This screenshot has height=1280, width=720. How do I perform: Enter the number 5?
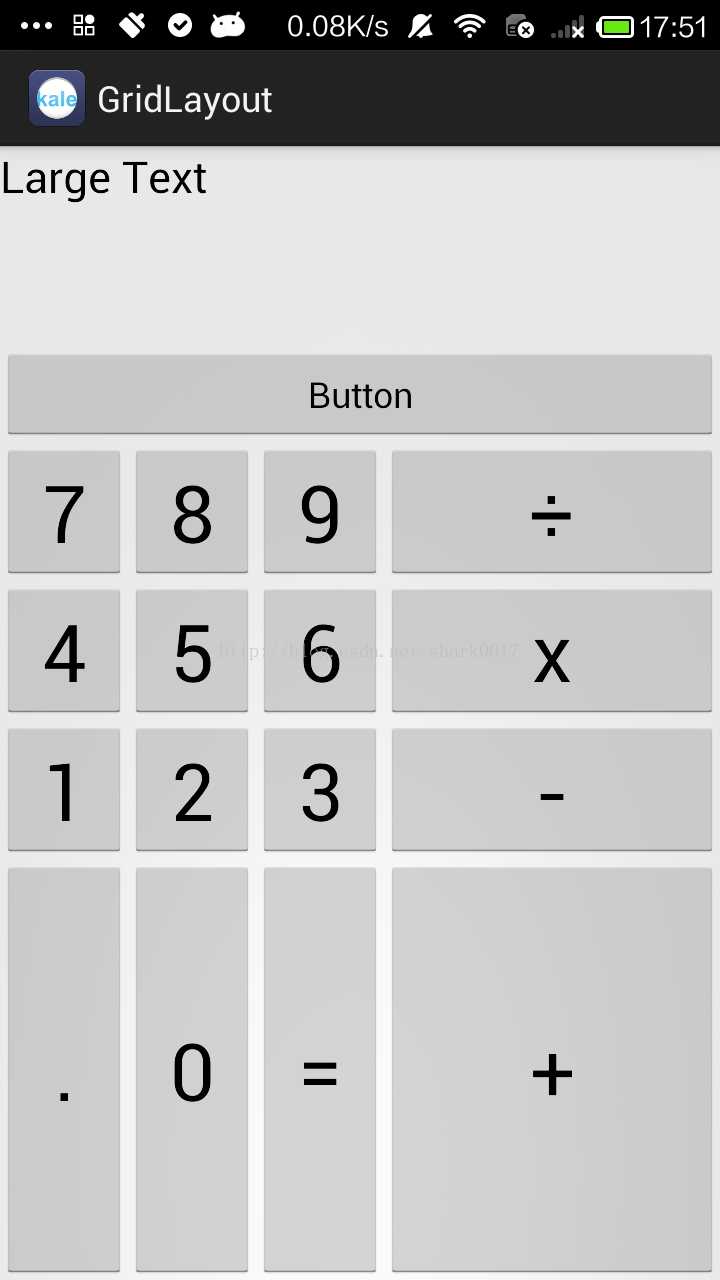(x=192, y=651)
